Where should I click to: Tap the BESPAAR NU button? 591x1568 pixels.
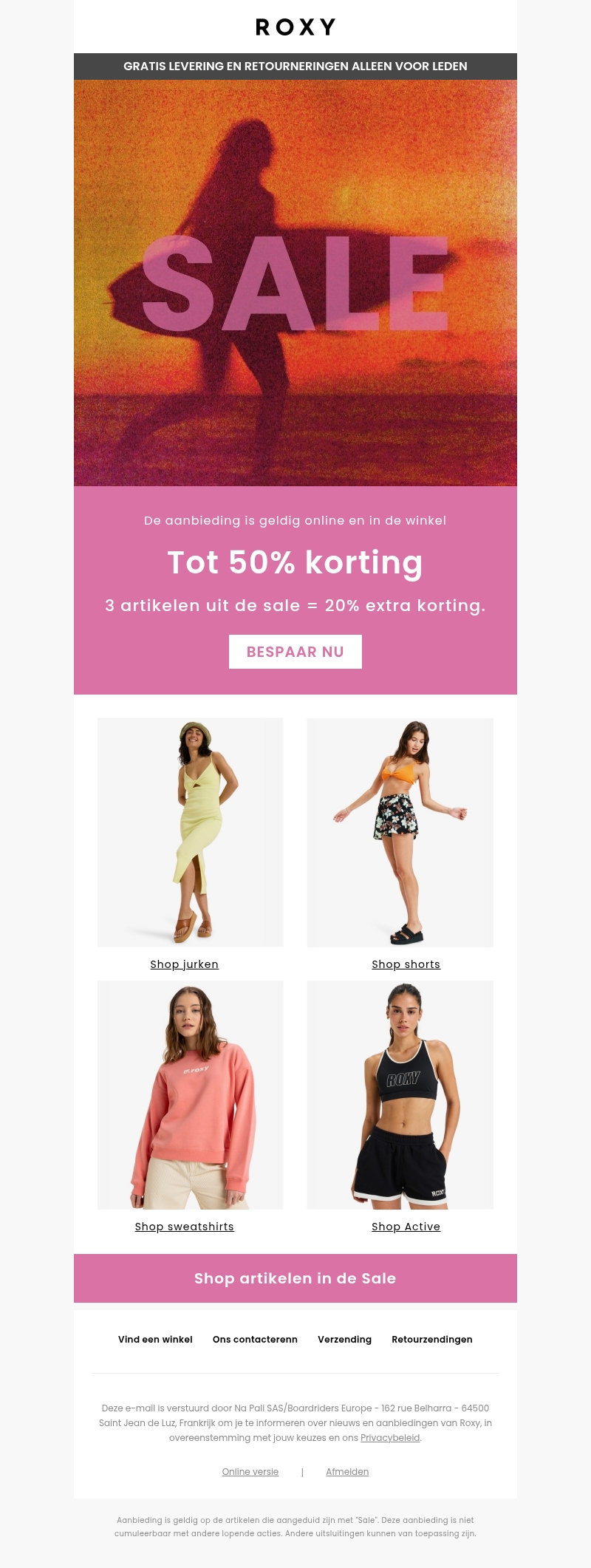295,652
